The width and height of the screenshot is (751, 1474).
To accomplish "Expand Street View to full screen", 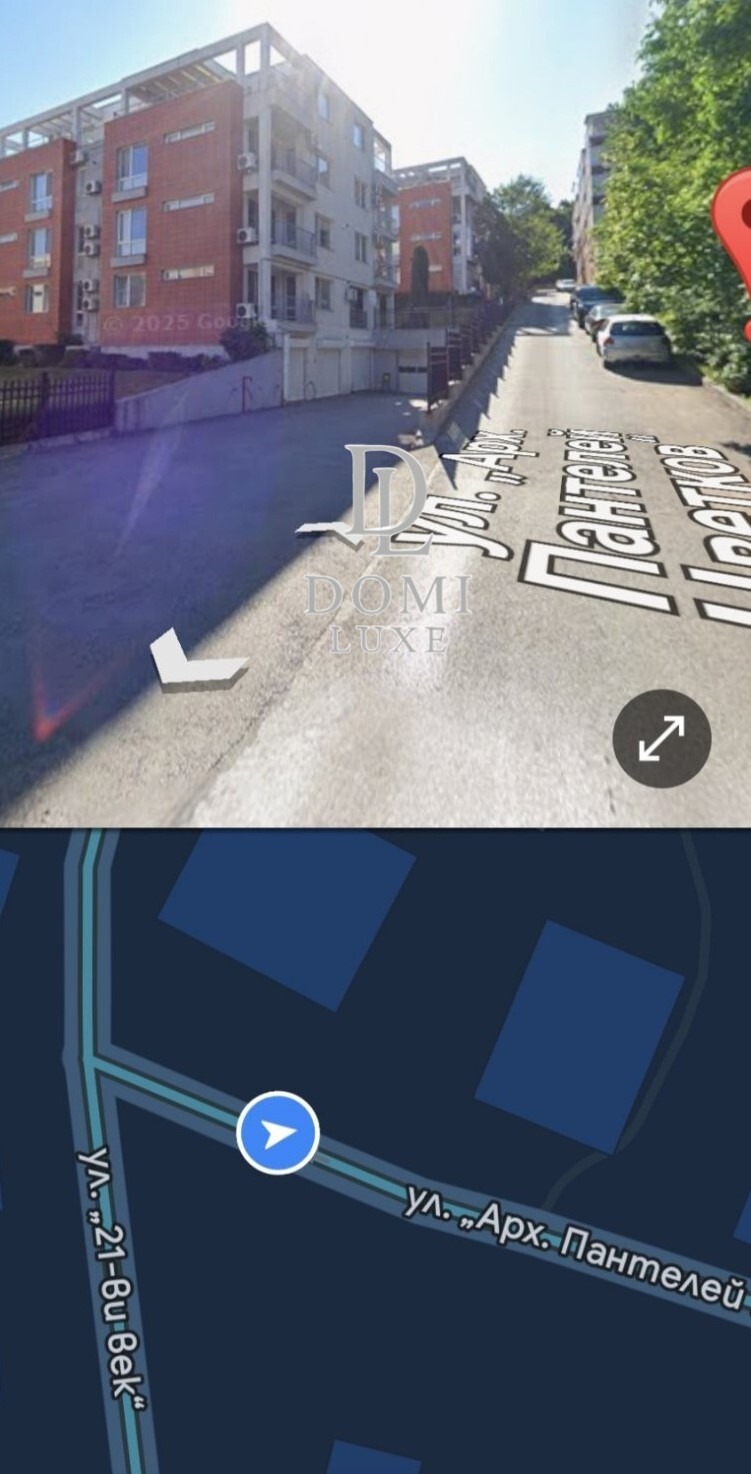I will [661, 738].
